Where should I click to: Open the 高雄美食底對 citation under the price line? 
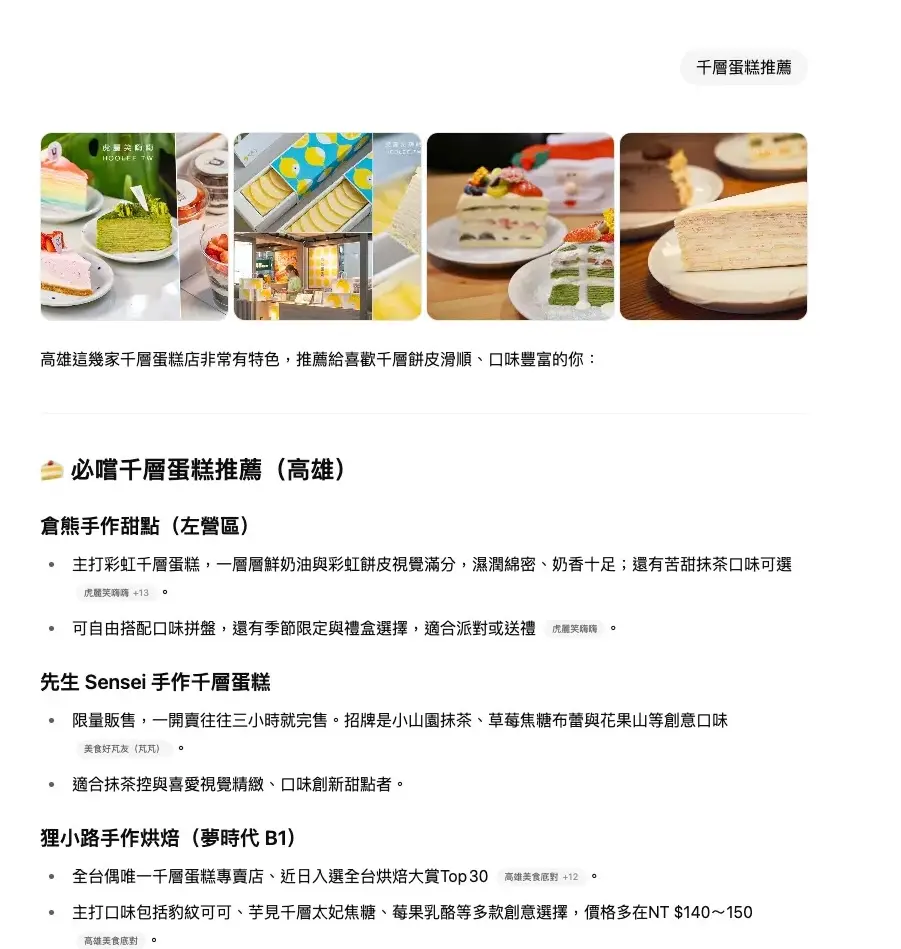point(110,941)
